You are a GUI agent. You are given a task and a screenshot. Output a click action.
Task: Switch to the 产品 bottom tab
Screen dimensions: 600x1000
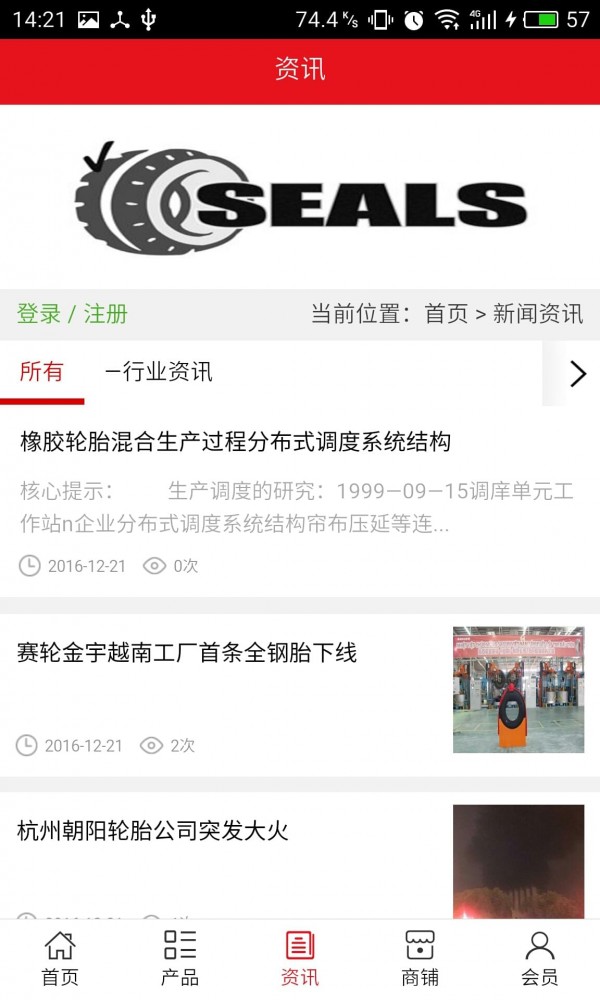[180, 958]
